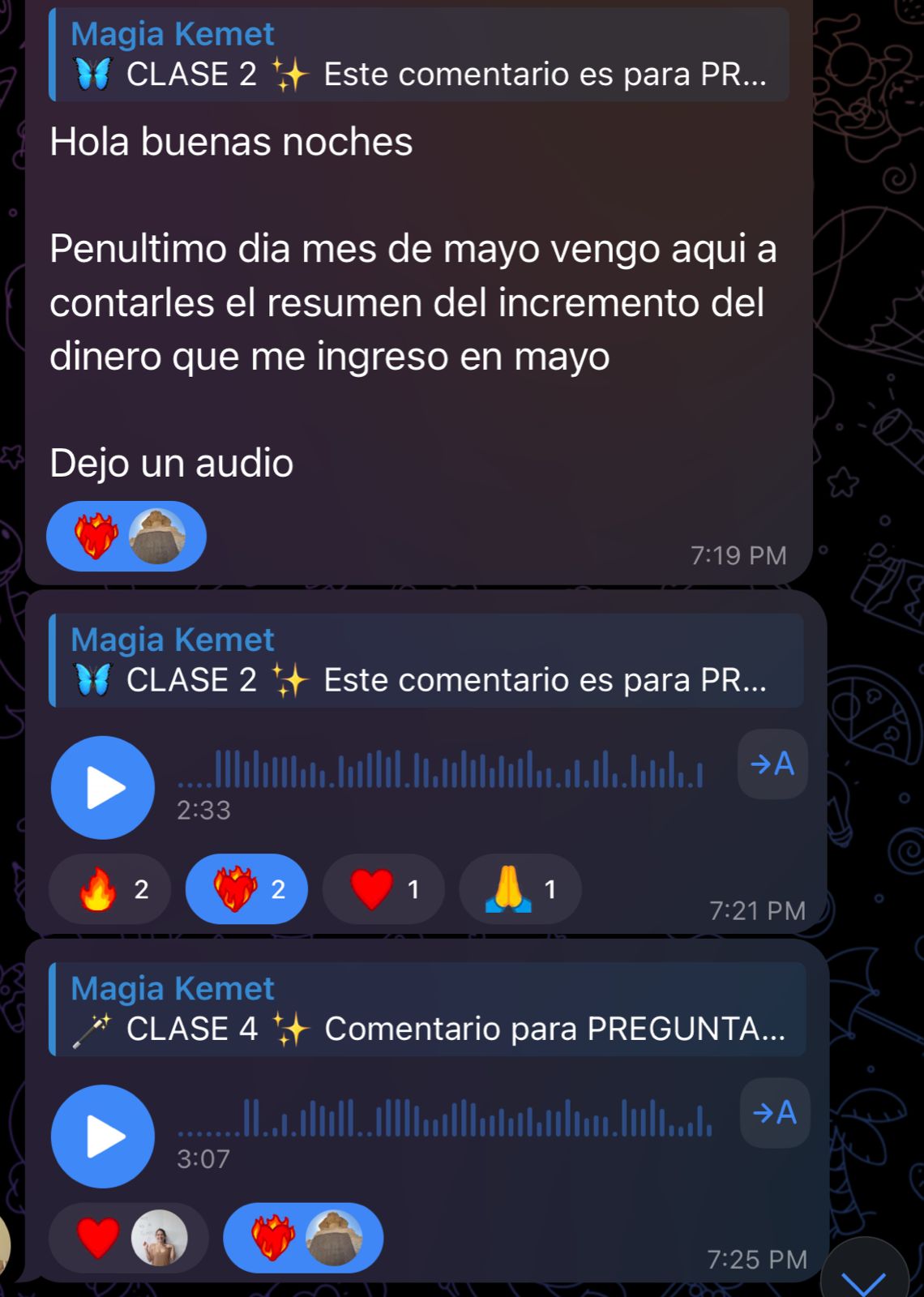Transcribe the 3:07 voice message
Image resolution: width=924 pixels, height=1297 pixels.
tap(774, 1112)
